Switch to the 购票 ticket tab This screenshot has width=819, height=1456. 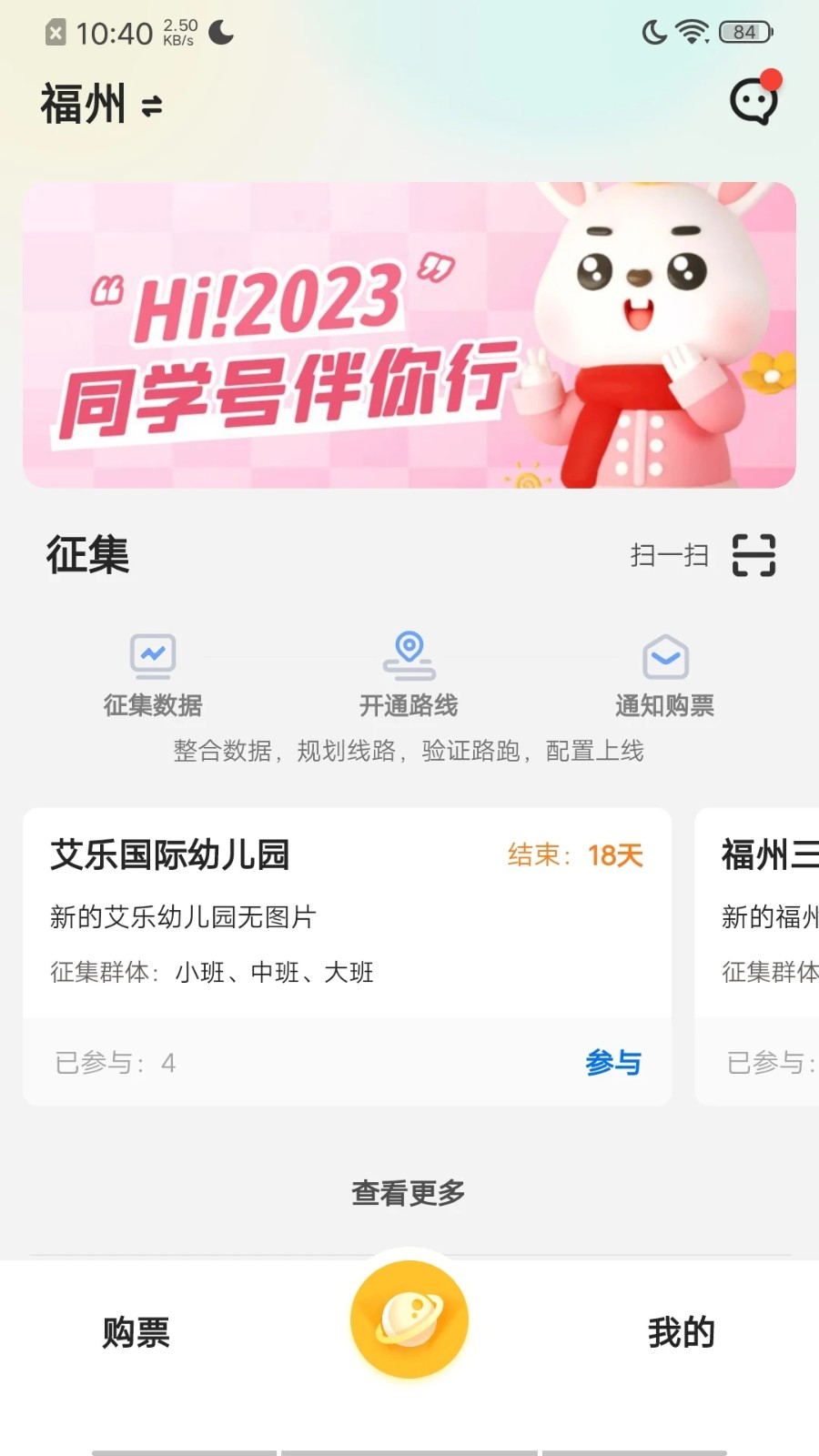(135, 1332)
